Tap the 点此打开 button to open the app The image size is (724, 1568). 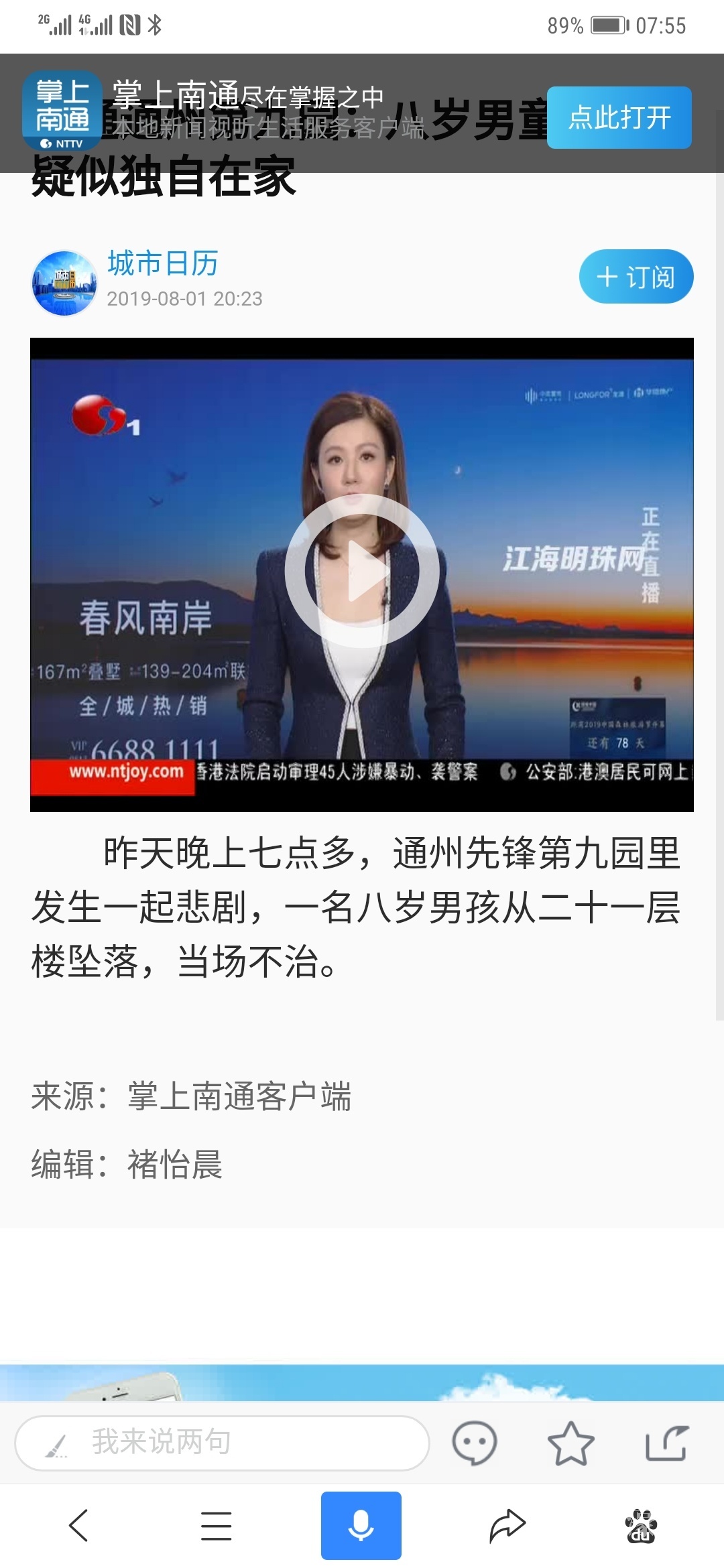(619, 117)
